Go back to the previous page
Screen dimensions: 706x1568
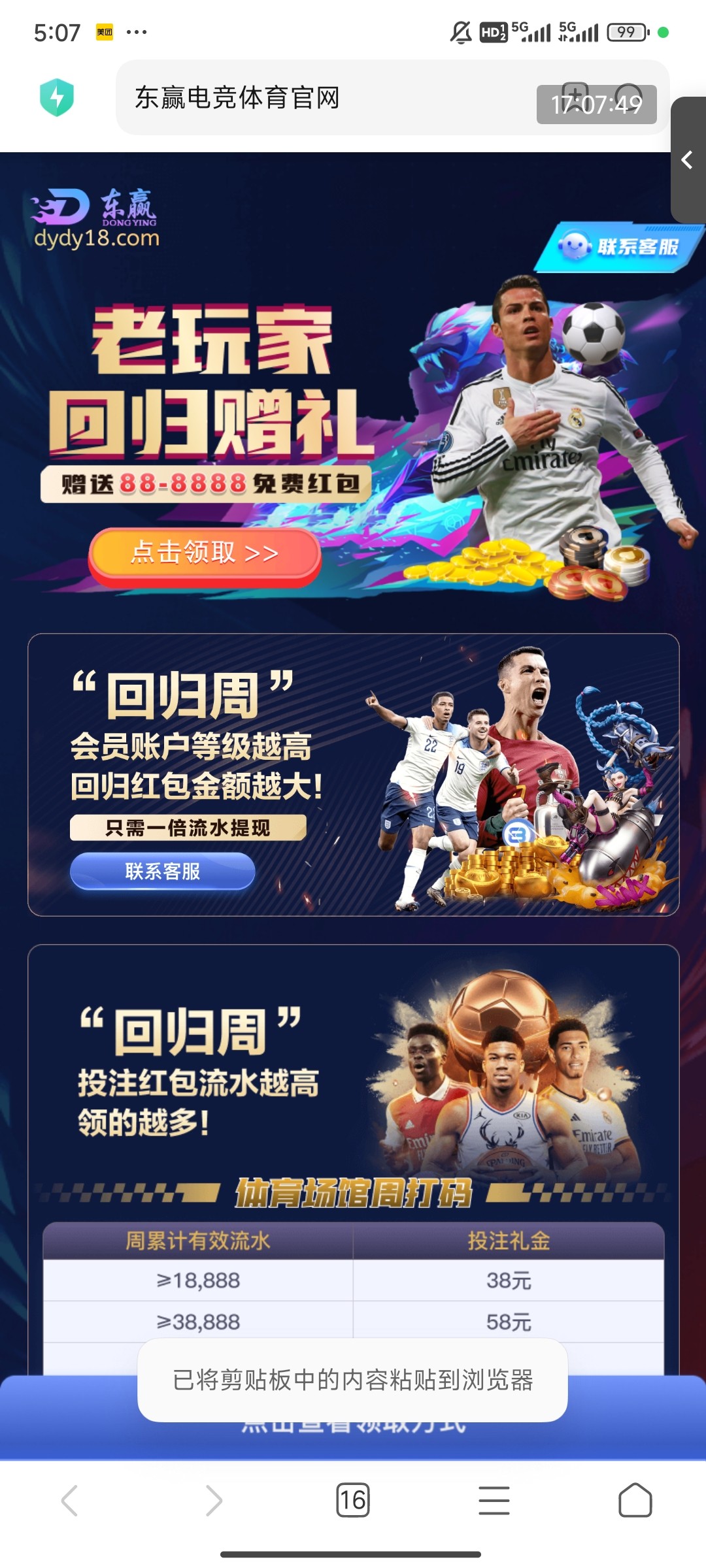70,1500
